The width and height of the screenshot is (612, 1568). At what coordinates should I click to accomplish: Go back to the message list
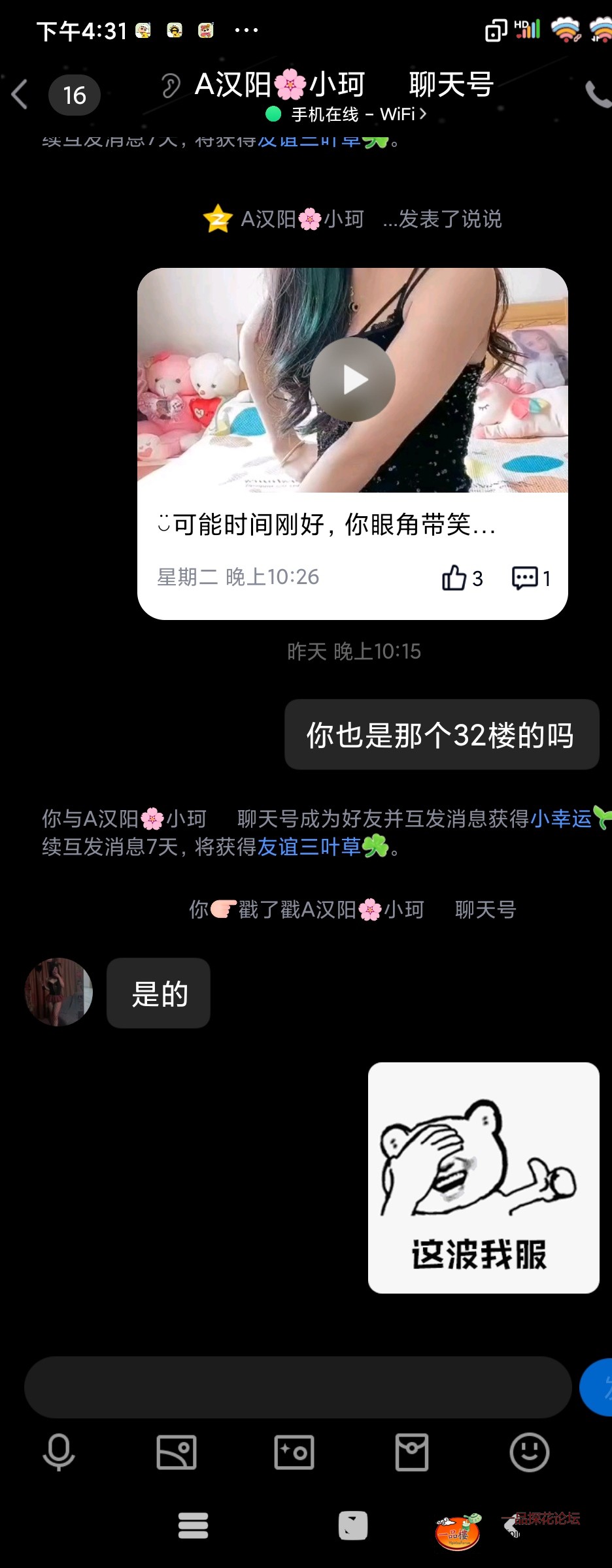coord(21,95)
